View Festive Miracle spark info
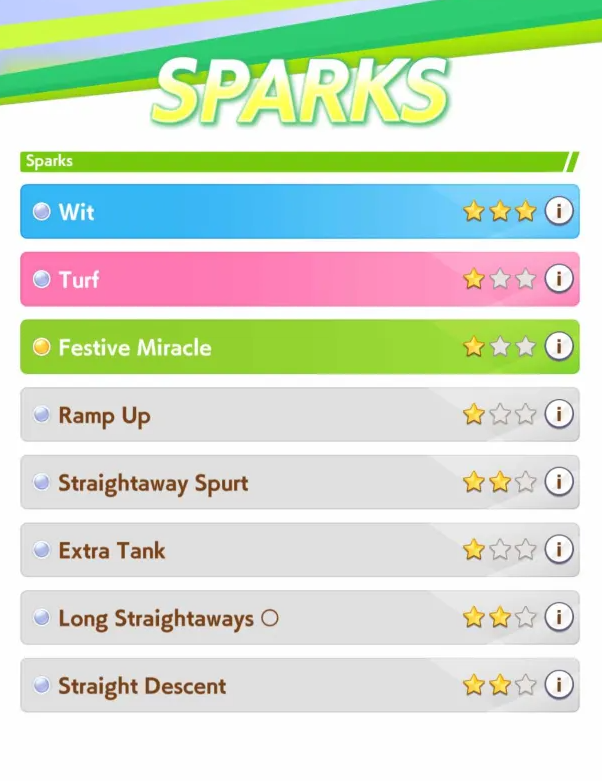The height and width of the screenshot is (781, 602). [x=559, y=347]
